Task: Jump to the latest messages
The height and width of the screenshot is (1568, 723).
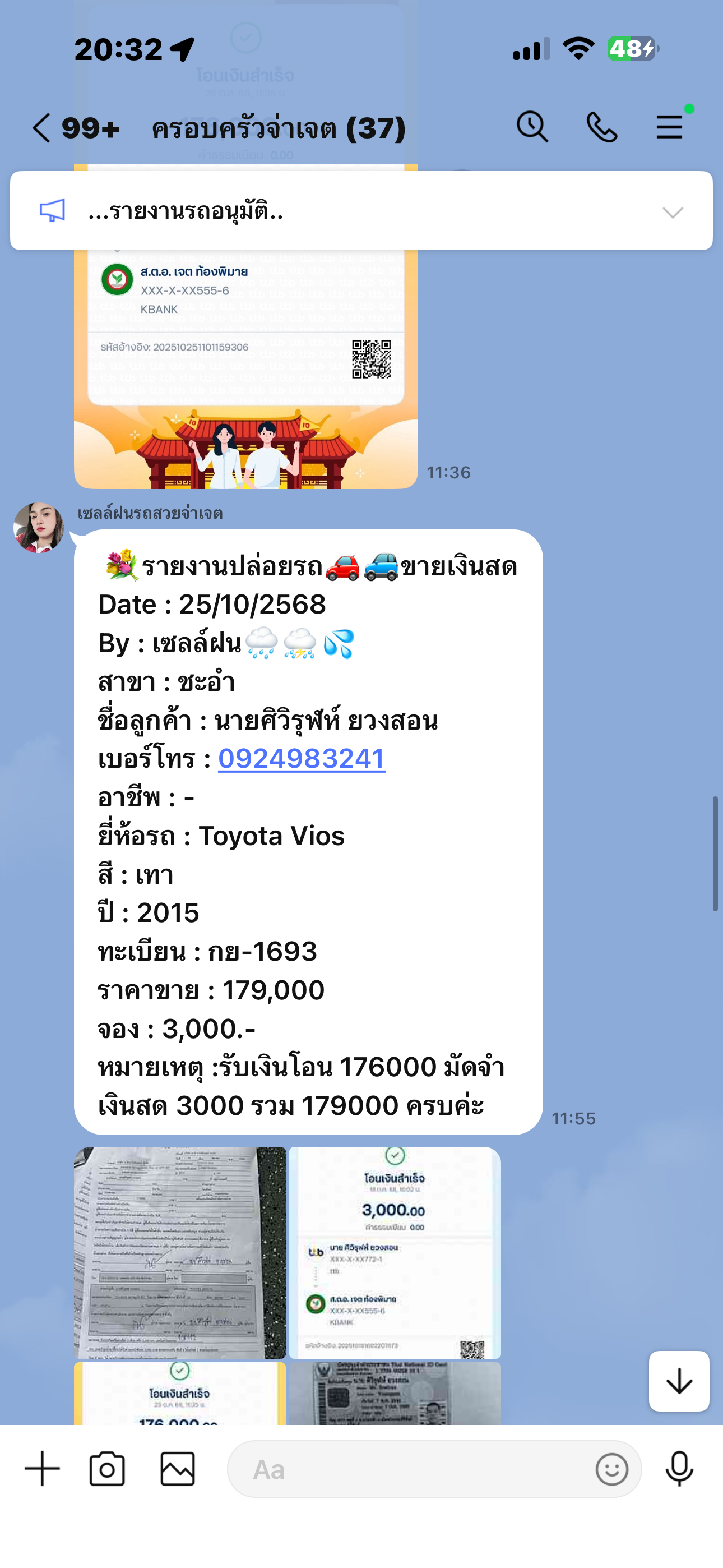Action: coord(679,1381)
